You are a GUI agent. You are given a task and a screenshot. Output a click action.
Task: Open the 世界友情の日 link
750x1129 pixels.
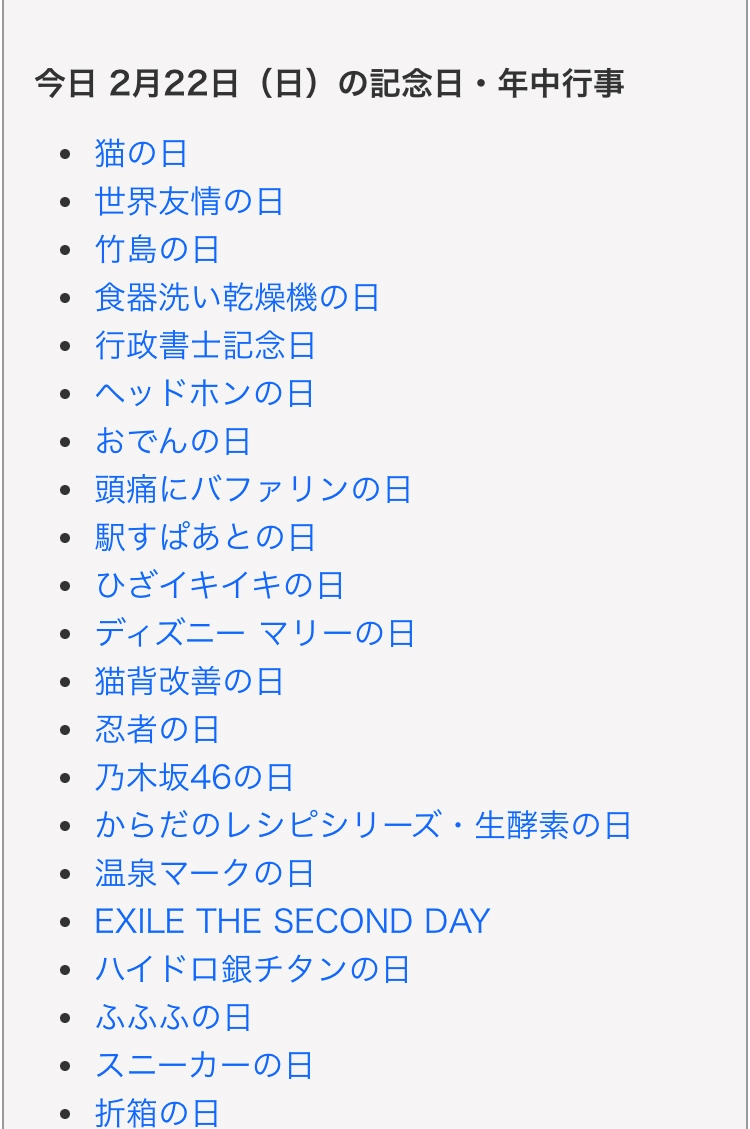(189, 202)
